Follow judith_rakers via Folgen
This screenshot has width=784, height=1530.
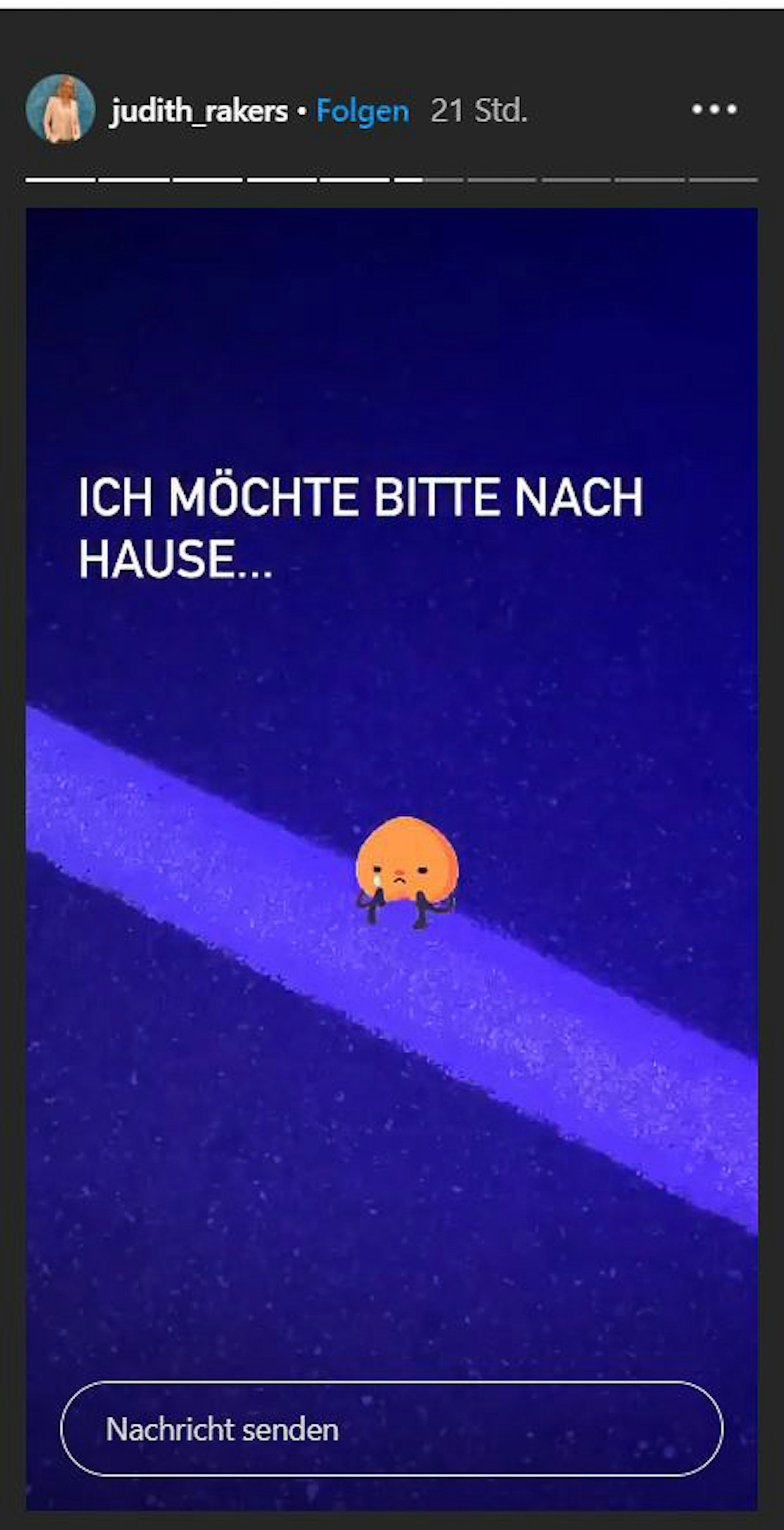362,111
